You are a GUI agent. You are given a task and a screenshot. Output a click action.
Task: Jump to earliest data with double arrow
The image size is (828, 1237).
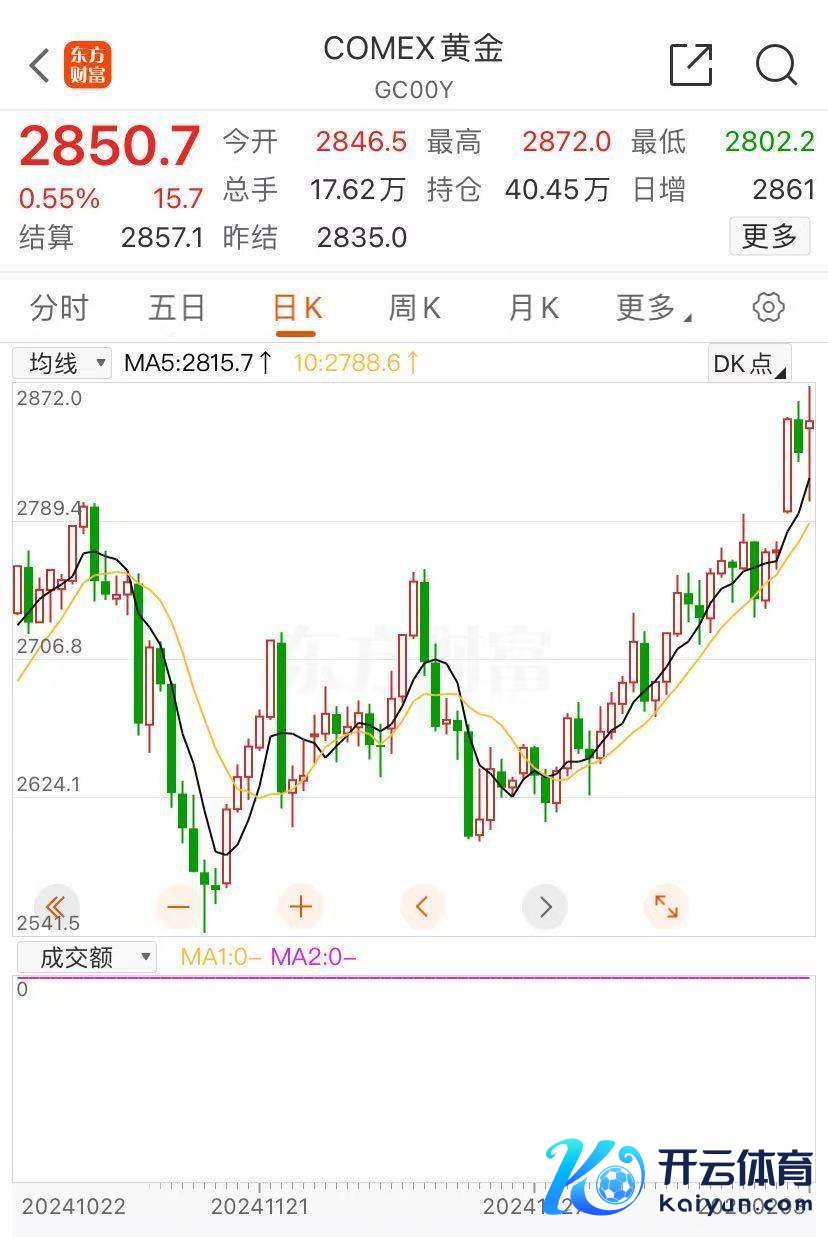(56, 907)
